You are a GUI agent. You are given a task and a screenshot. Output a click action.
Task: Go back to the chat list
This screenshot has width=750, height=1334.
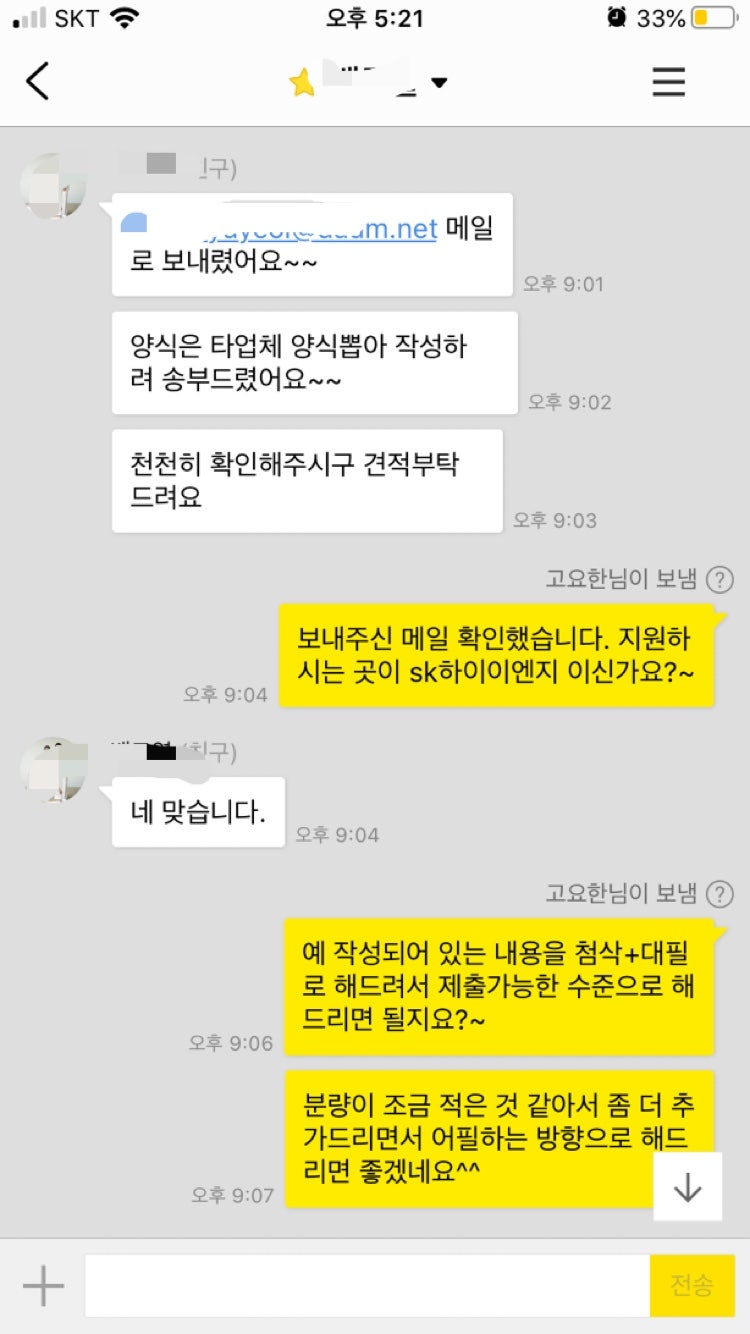(38, 81)
